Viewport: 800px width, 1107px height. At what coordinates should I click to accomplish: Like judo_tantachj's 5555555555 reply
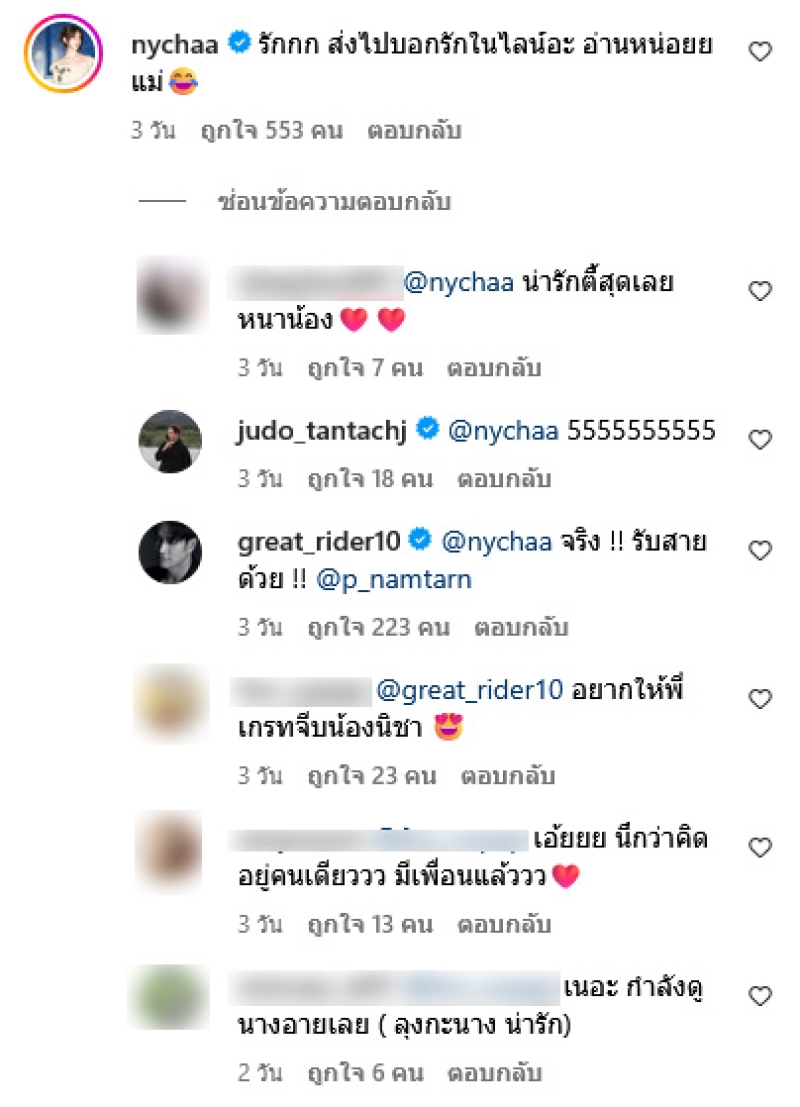760,439
